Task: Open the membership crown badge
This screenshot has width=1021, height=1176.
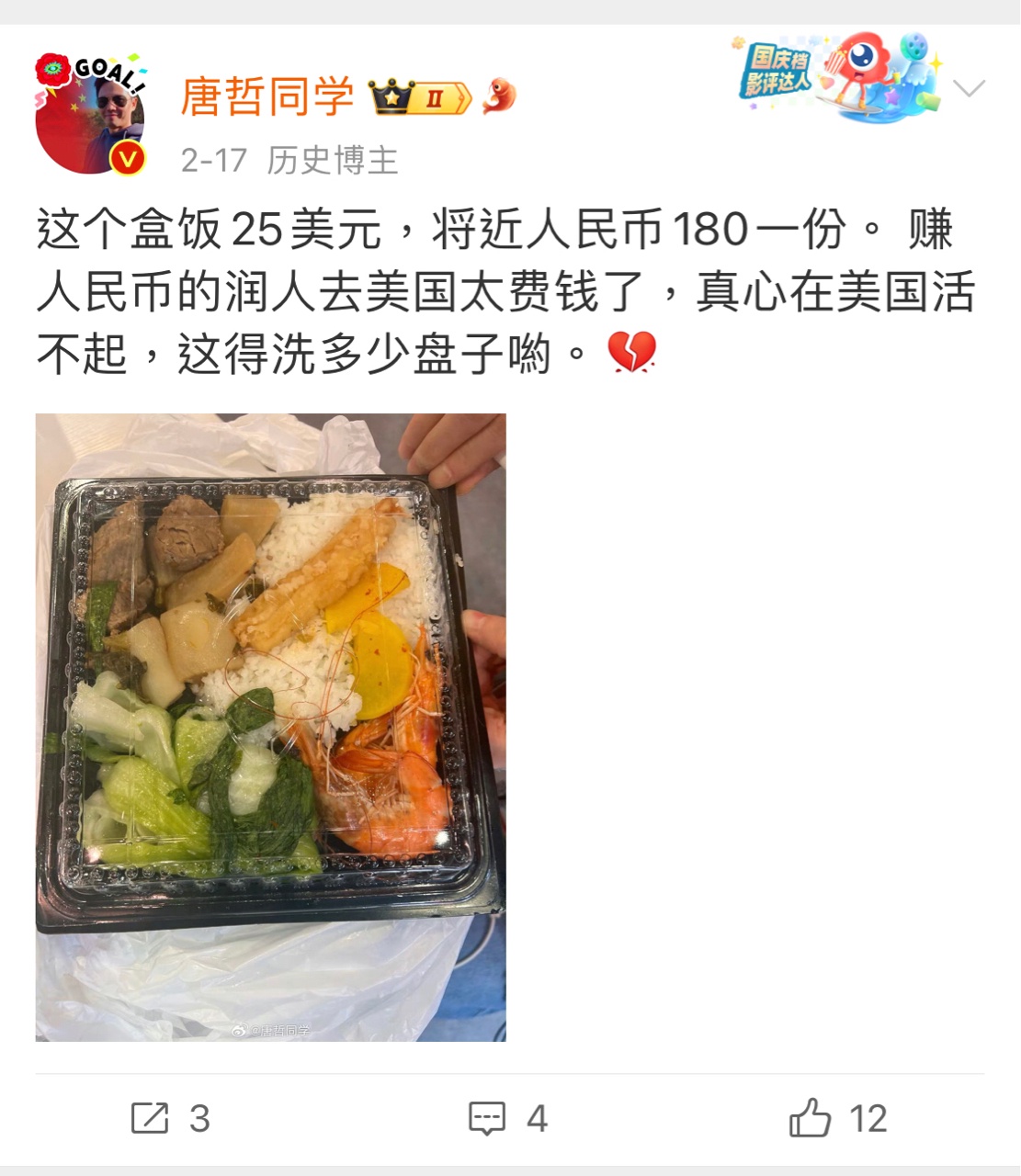Action: click(420, 97)
